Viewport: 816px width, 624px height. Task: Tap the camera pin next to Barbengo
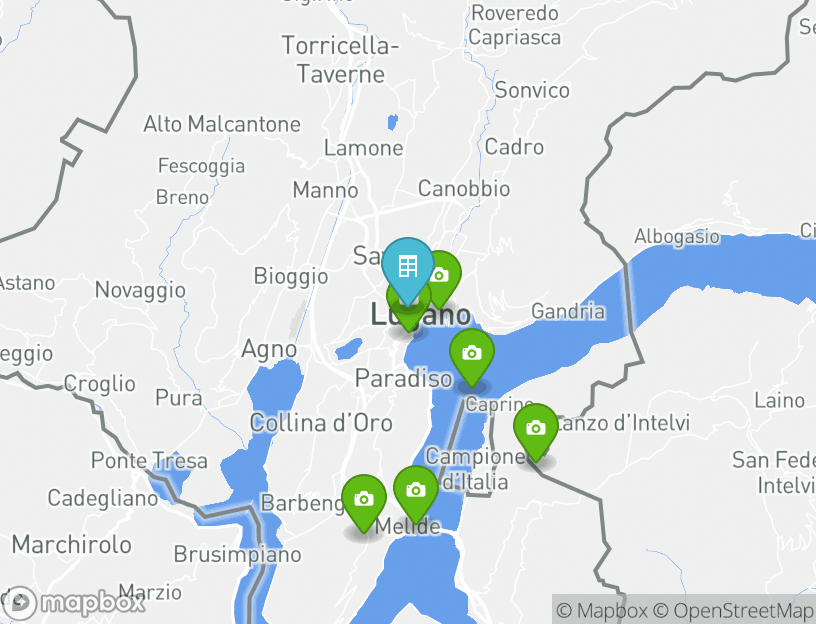pos(364,499)
